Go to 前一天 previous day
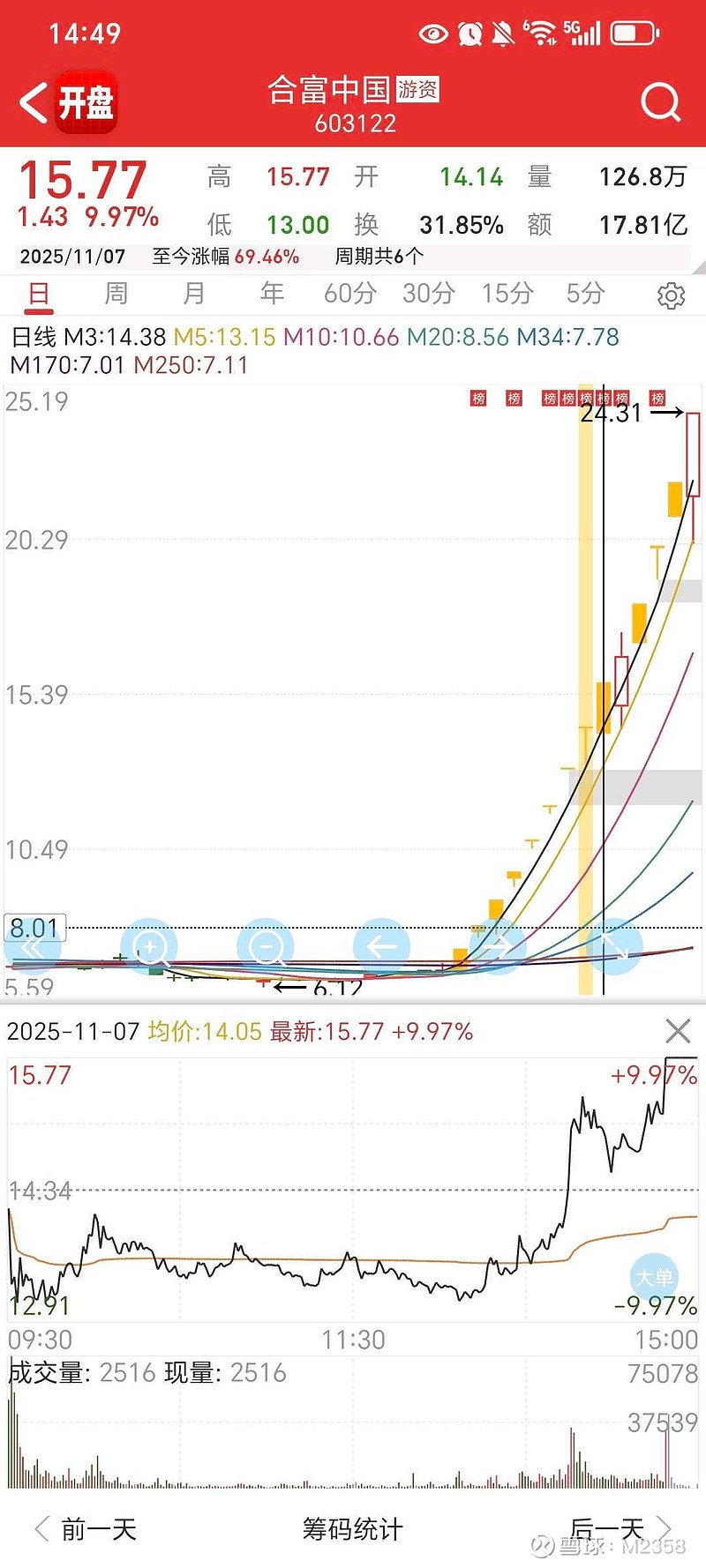The width and height of the screenshot is (706, 1568). pos(86,1528)
